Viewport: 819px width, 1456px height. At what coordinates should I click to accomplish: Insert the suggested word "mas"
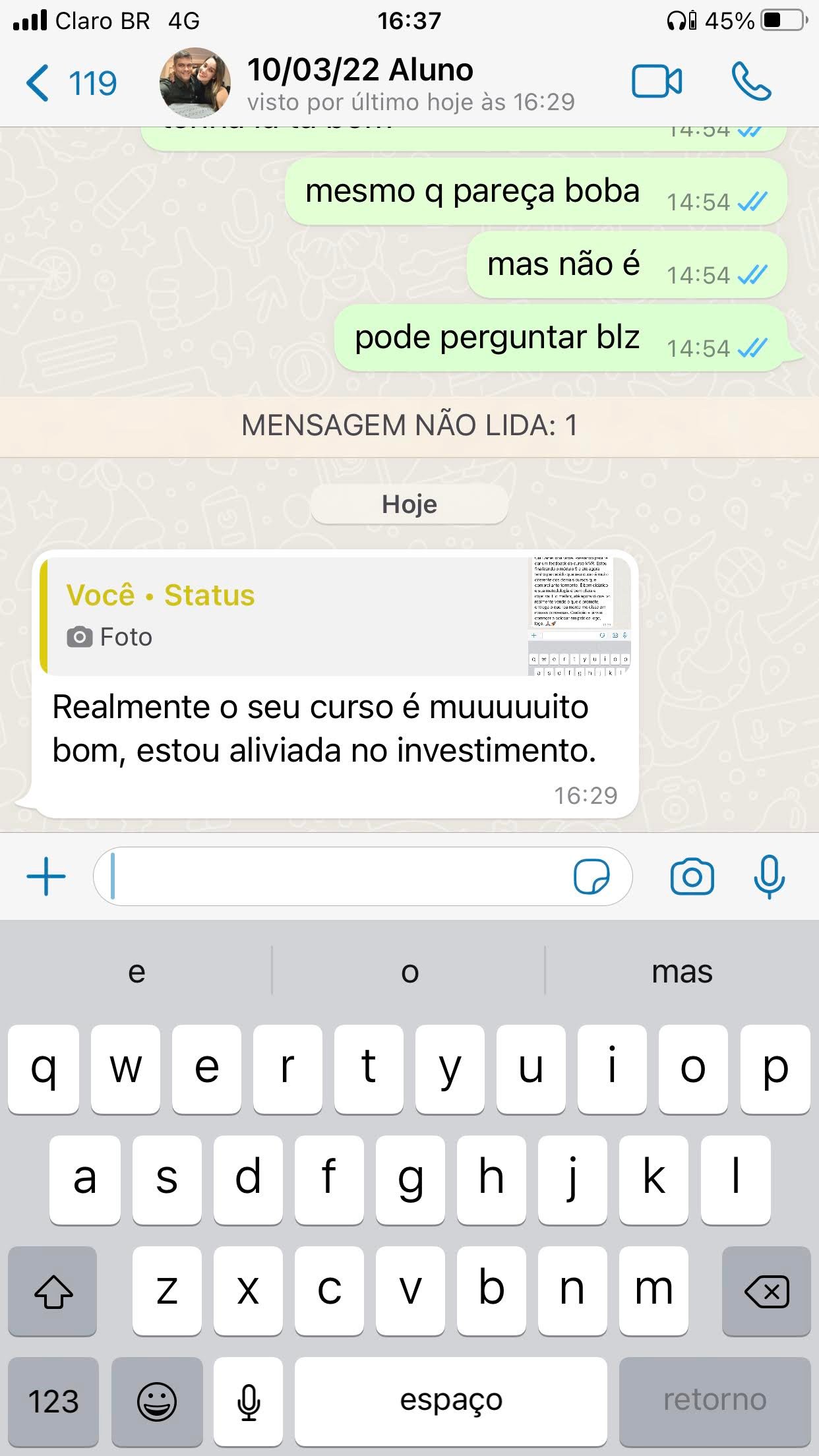pos(682,972)
